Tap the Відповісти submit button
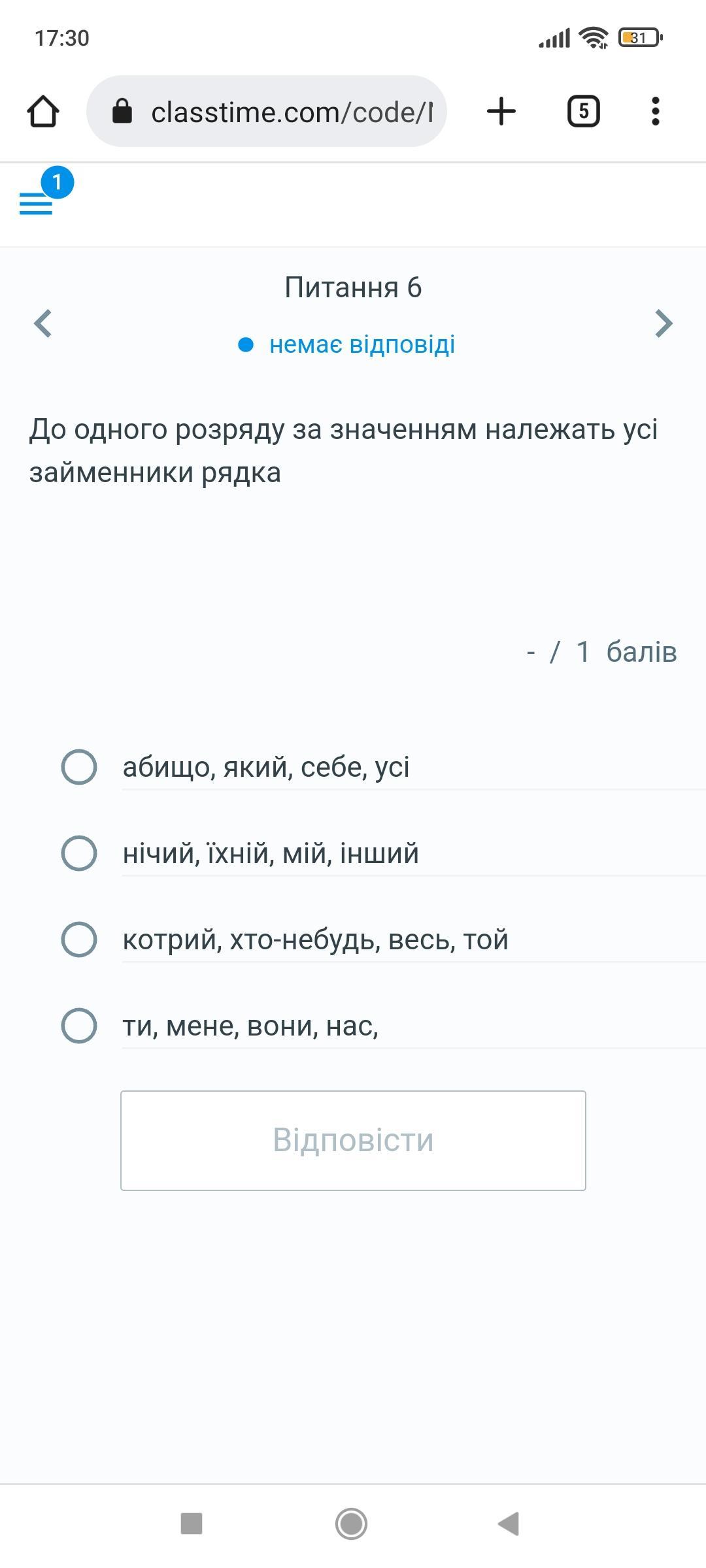 [353, 1141]
